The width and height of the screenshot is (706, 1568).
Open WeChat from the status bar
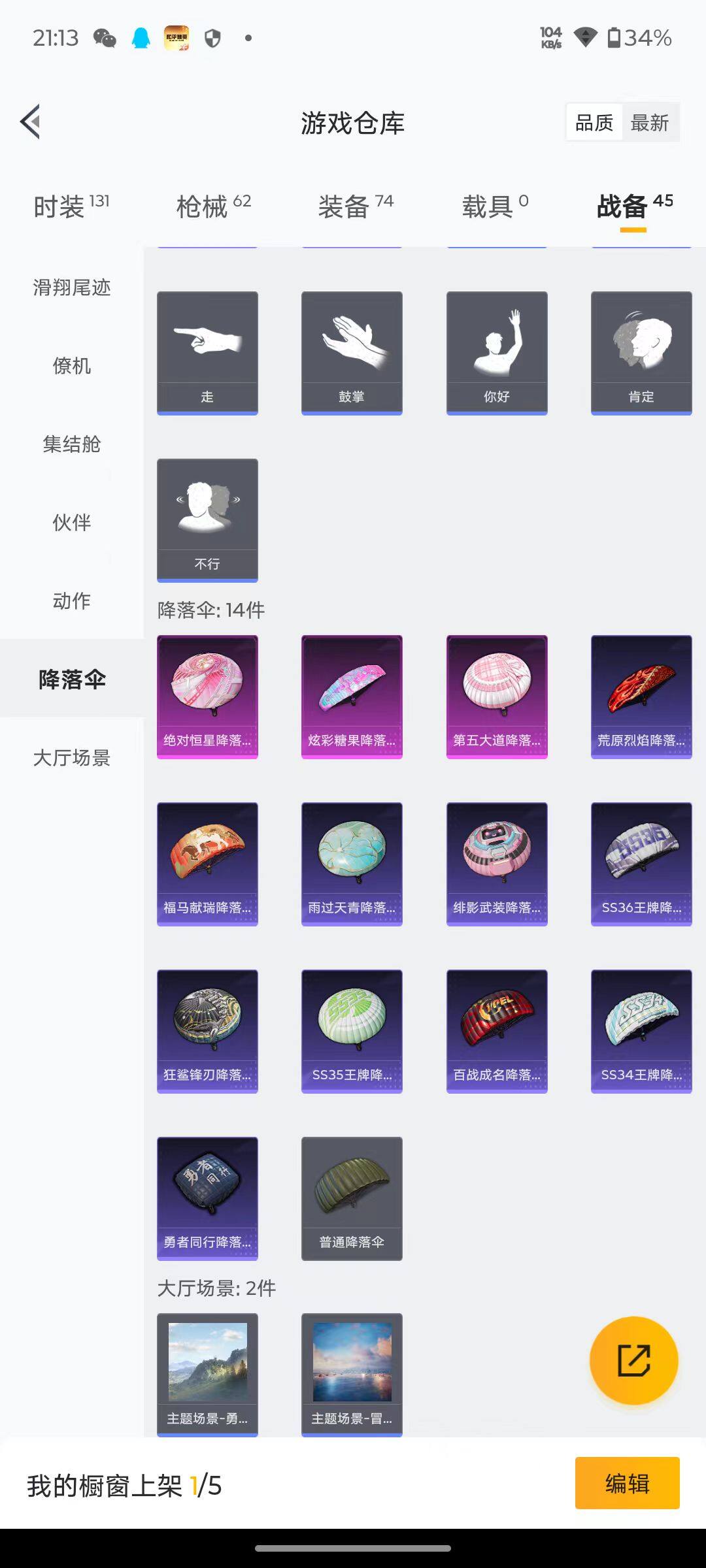(x=101, y=39)
